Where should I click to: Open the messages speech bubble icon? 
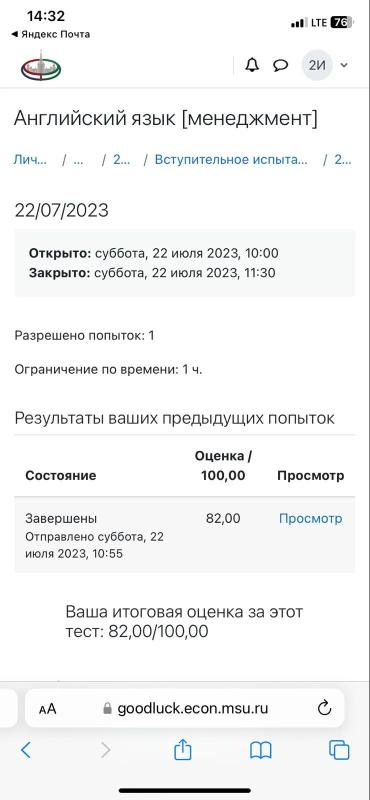coord(280,65)
